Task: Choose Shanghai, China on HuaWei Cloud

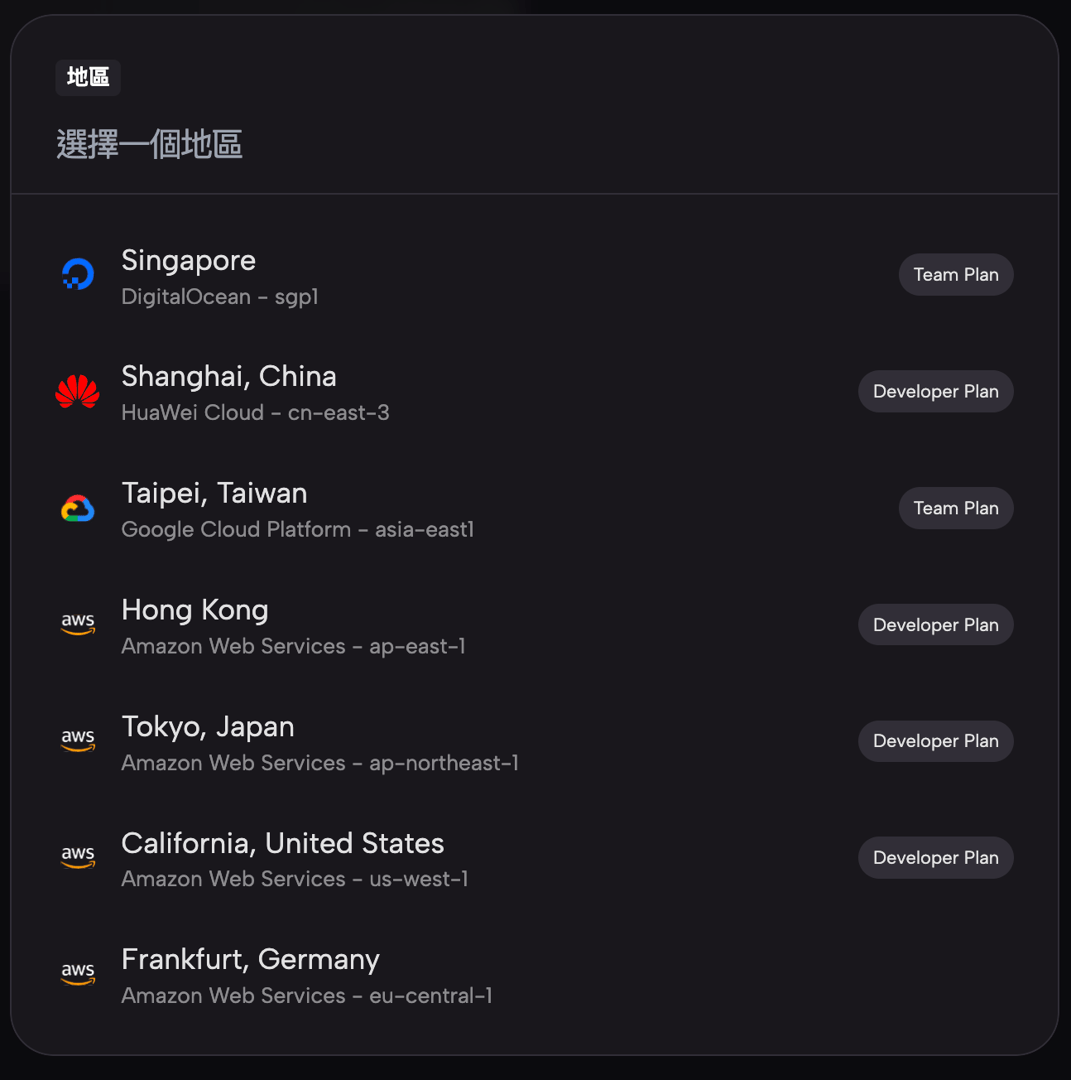Action: coord(229,391)
